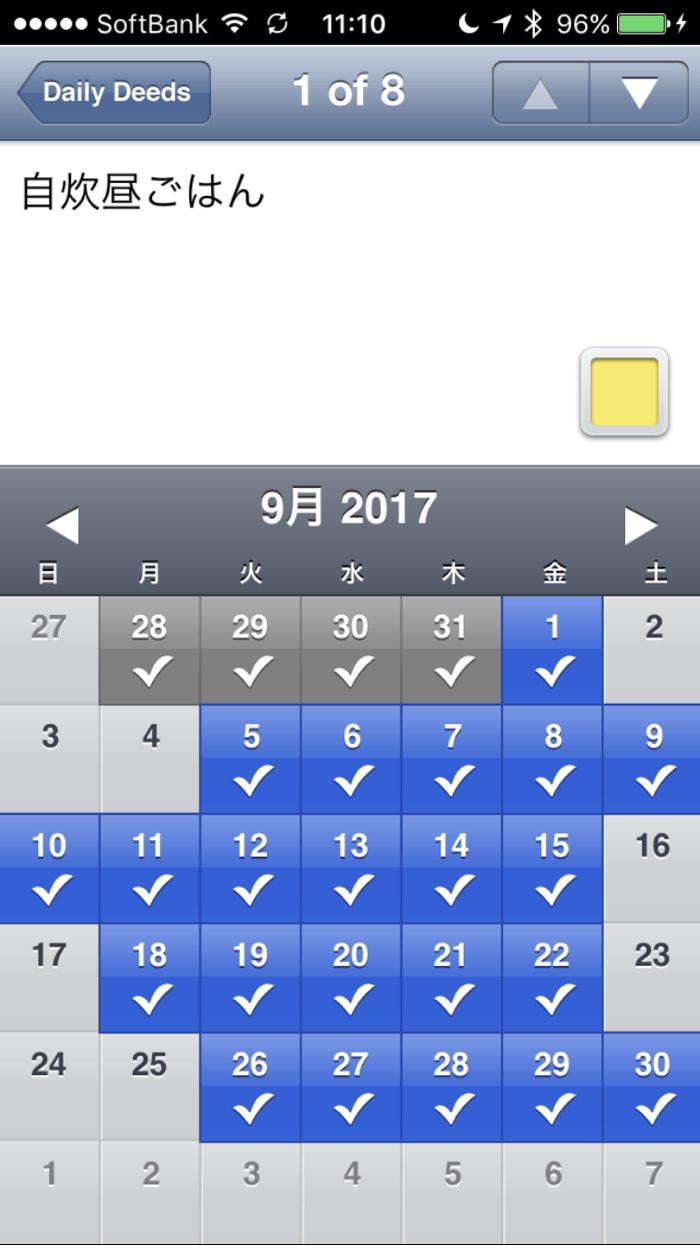Mark September 2 as done
Image resolution: width=700 pixels, height=1245 pixels.
[652, 650]
